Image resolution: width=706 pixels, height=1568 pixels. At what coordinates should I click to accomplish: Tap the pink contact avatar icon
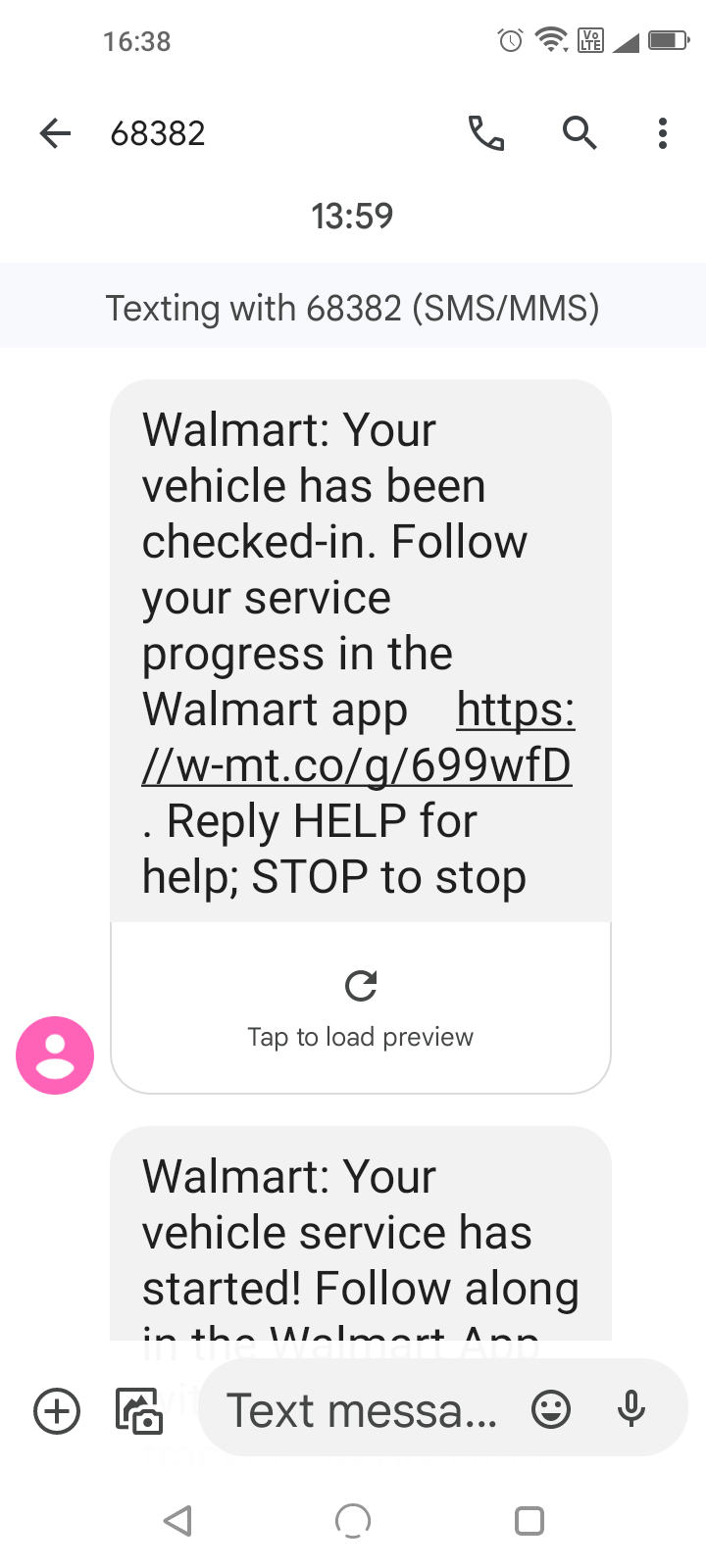54,1055
